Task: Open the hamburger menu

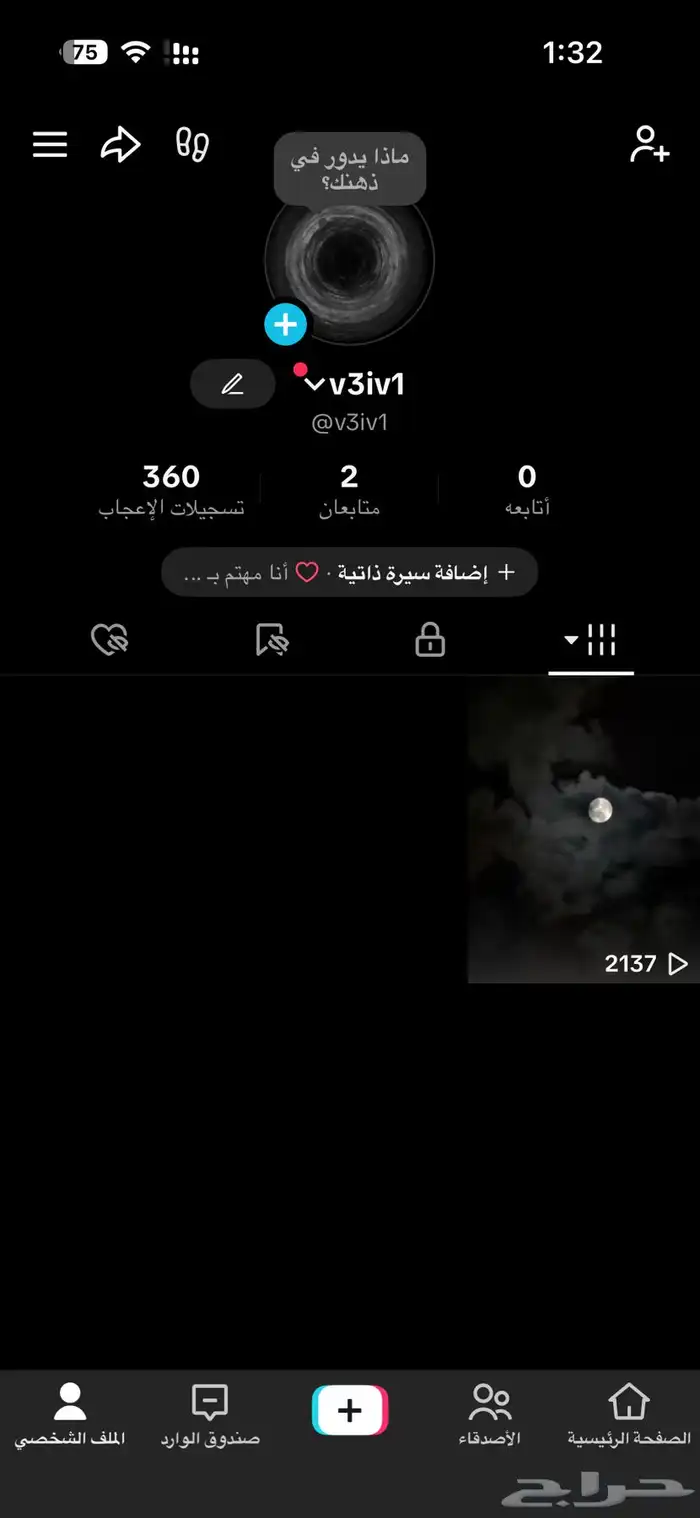Action: point(50,145)
